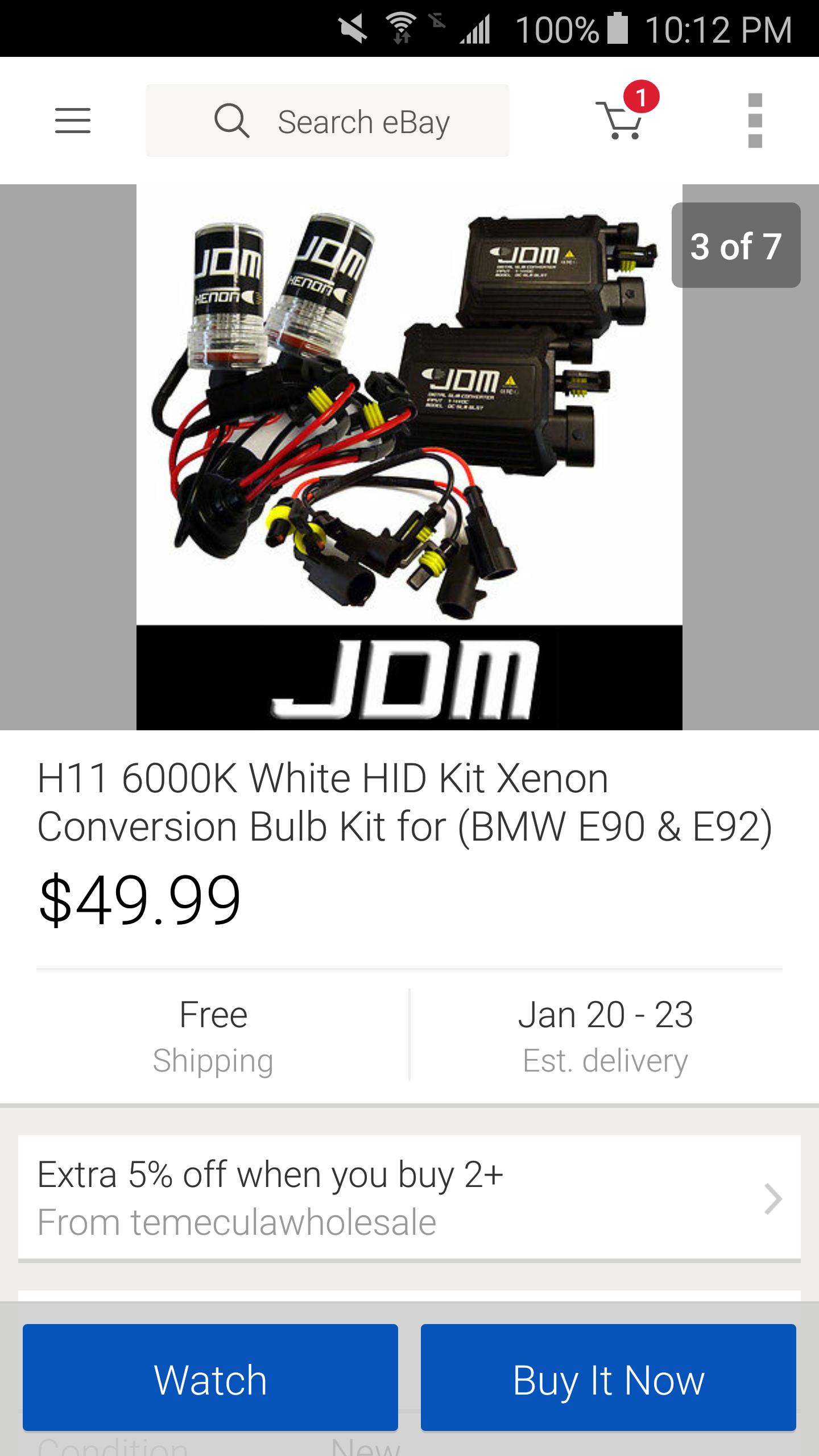This screenshot has width=819, height=1456.
Task: Open the overflow menu
Action: point(755,121)
